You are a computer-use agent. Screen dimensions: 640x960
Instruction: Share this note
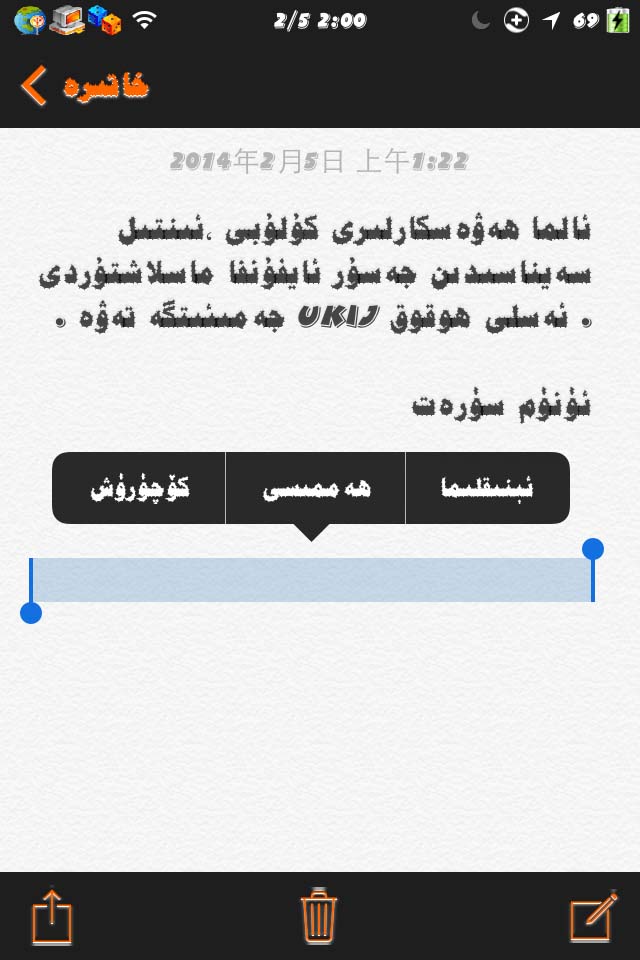(x=53, y=916)
